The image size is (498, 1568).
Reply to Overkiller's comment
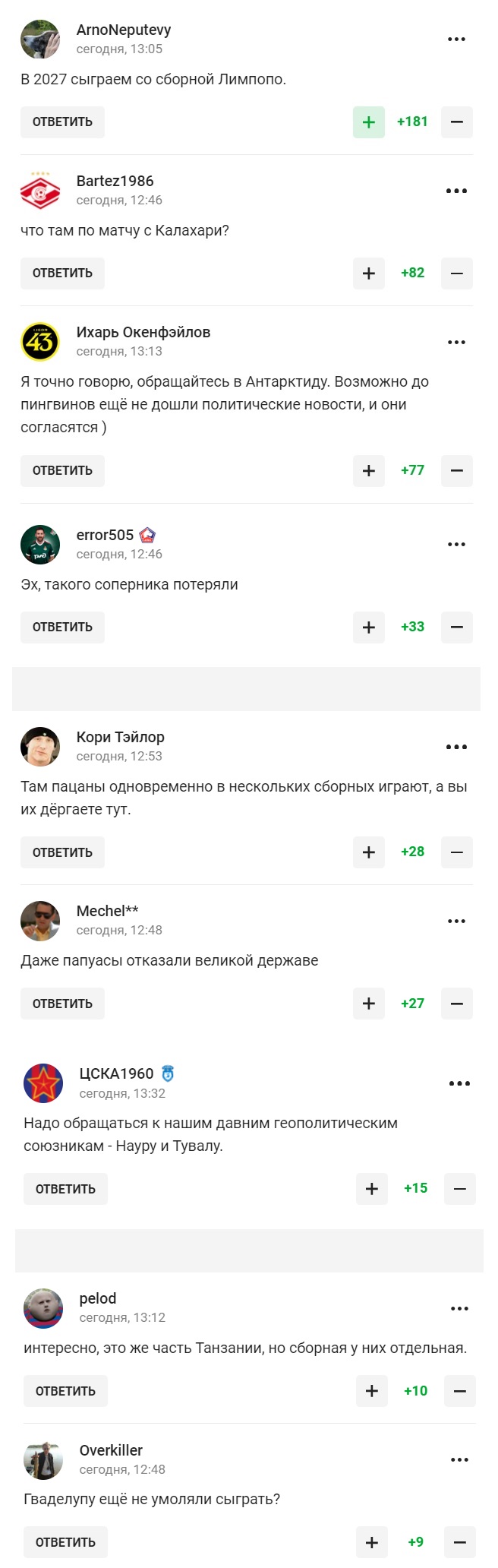point(65,1542)
